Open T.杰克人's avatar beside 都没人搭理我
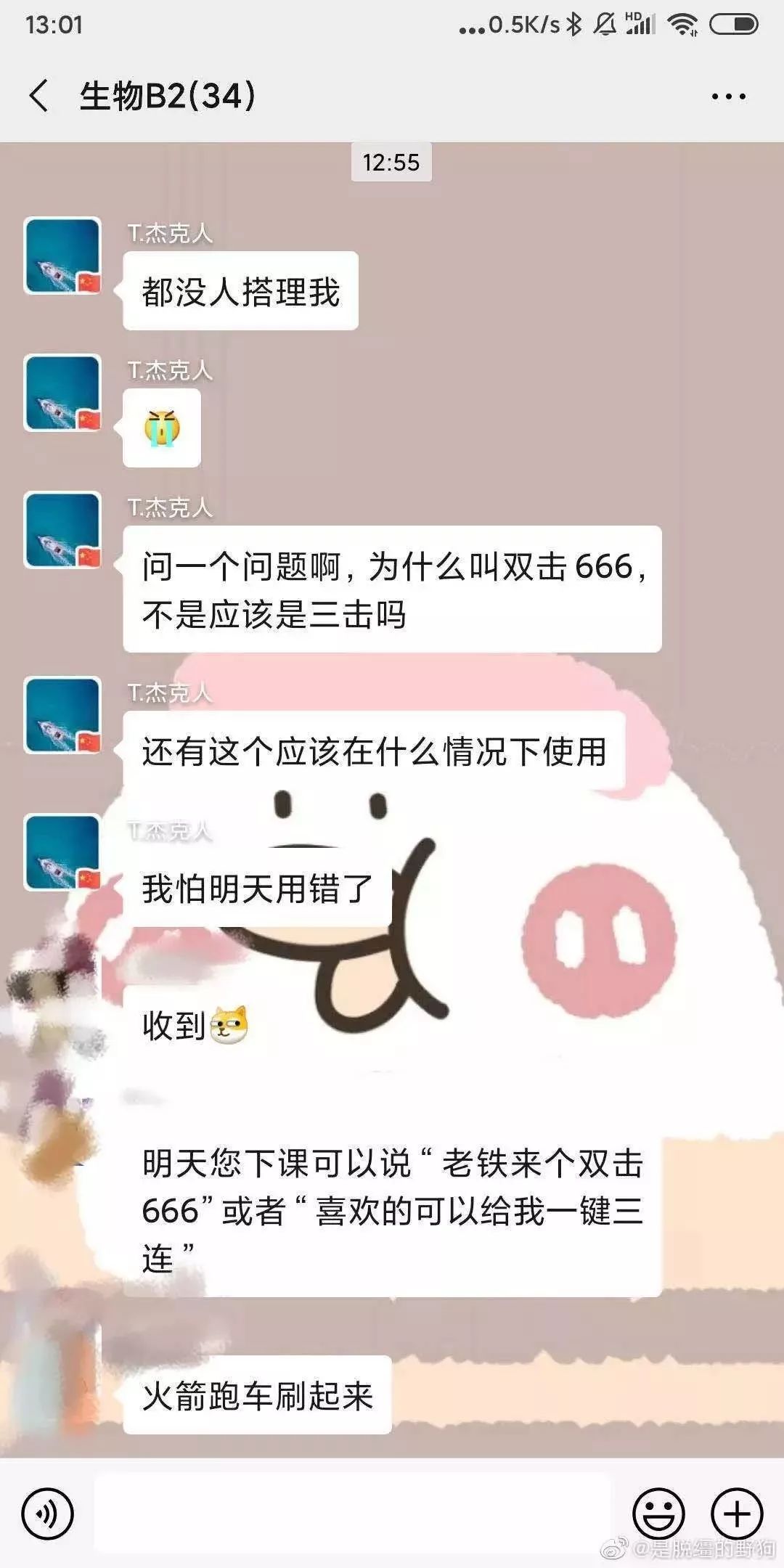 click(x=62, y=256)
